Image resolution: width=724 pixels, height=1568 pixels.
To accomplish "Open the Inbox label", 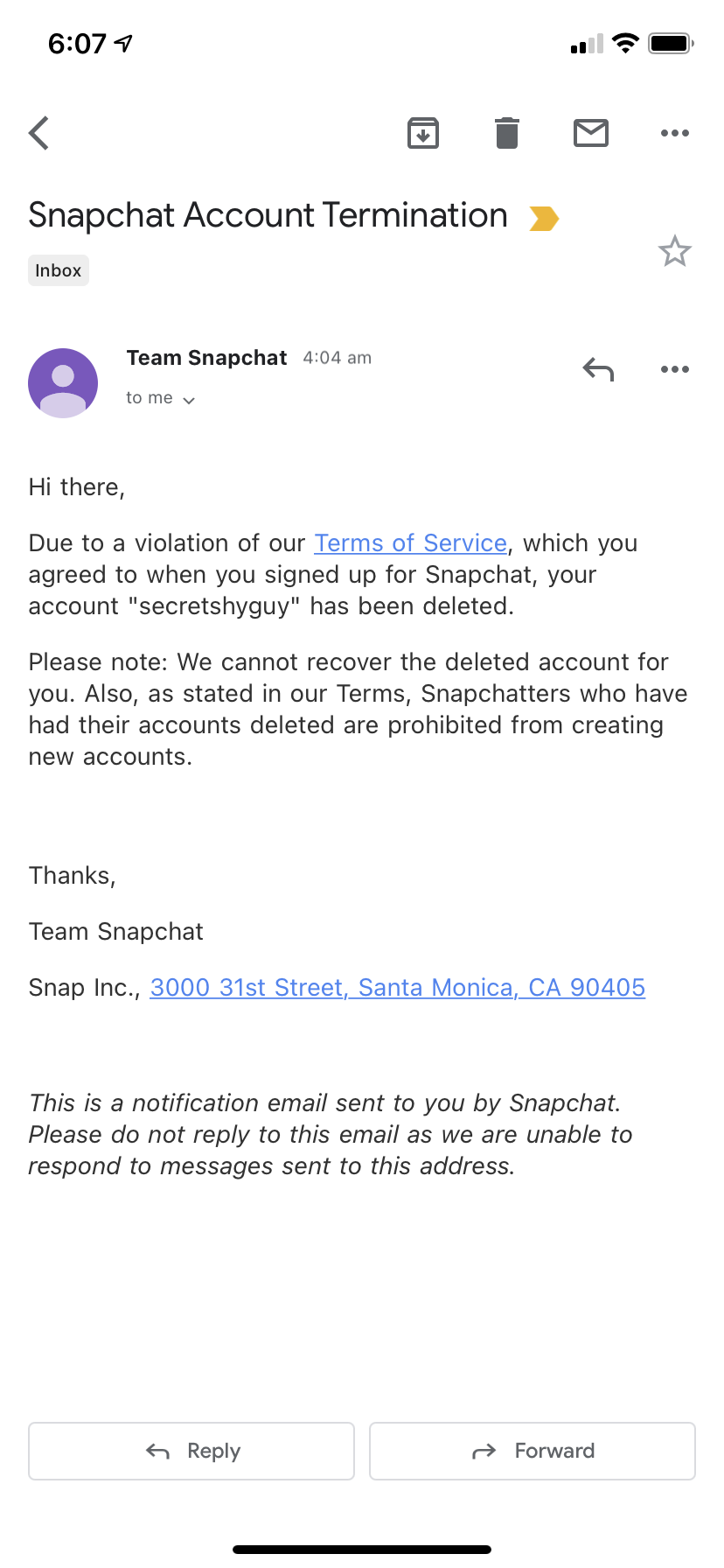I will (58, 269).
